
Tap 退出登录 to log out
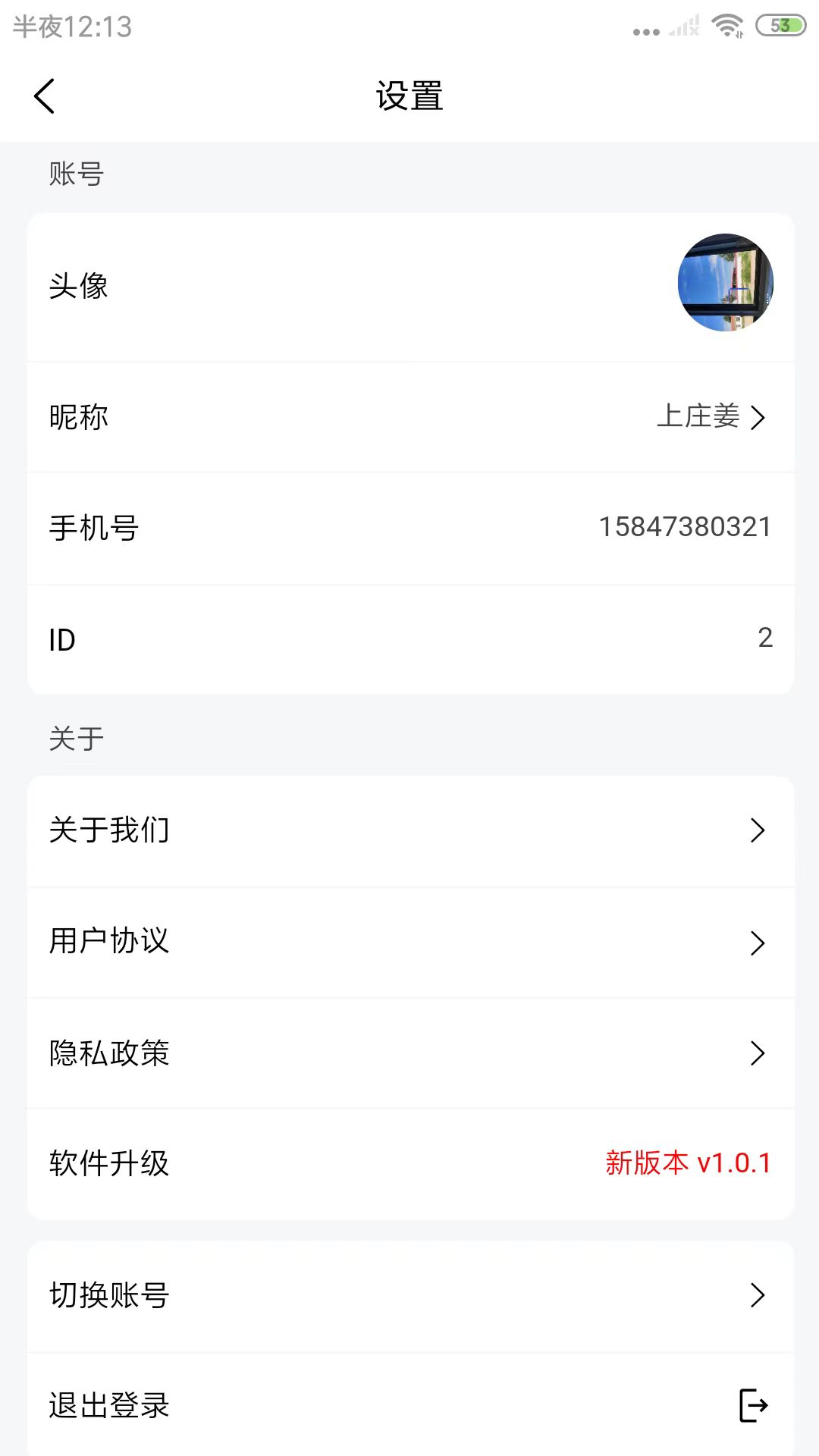point(409,1405)
